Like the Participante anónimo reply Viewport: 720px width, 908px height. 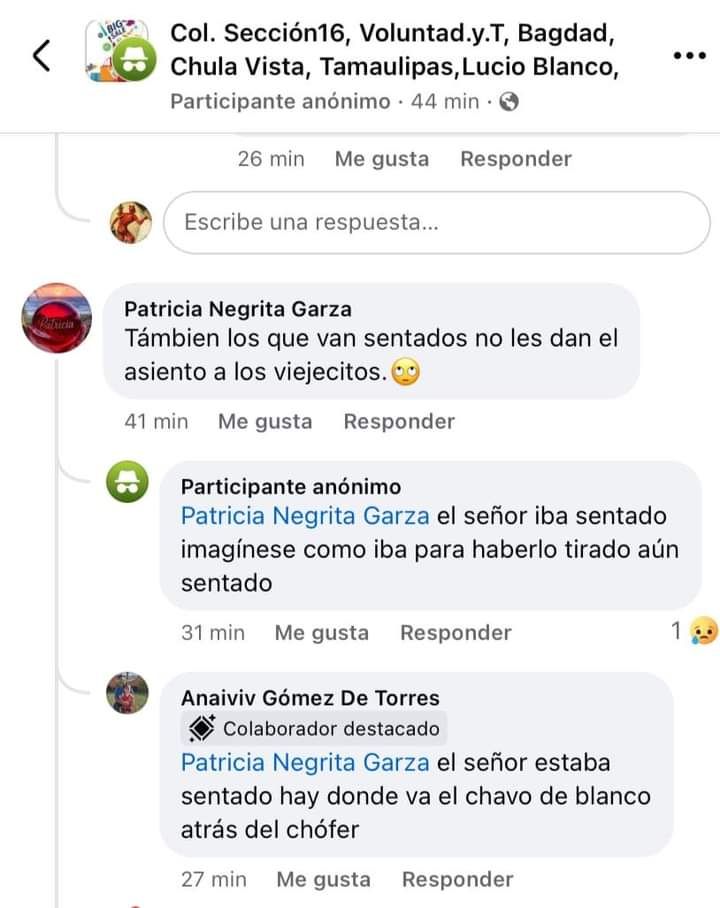coord(321,633)
